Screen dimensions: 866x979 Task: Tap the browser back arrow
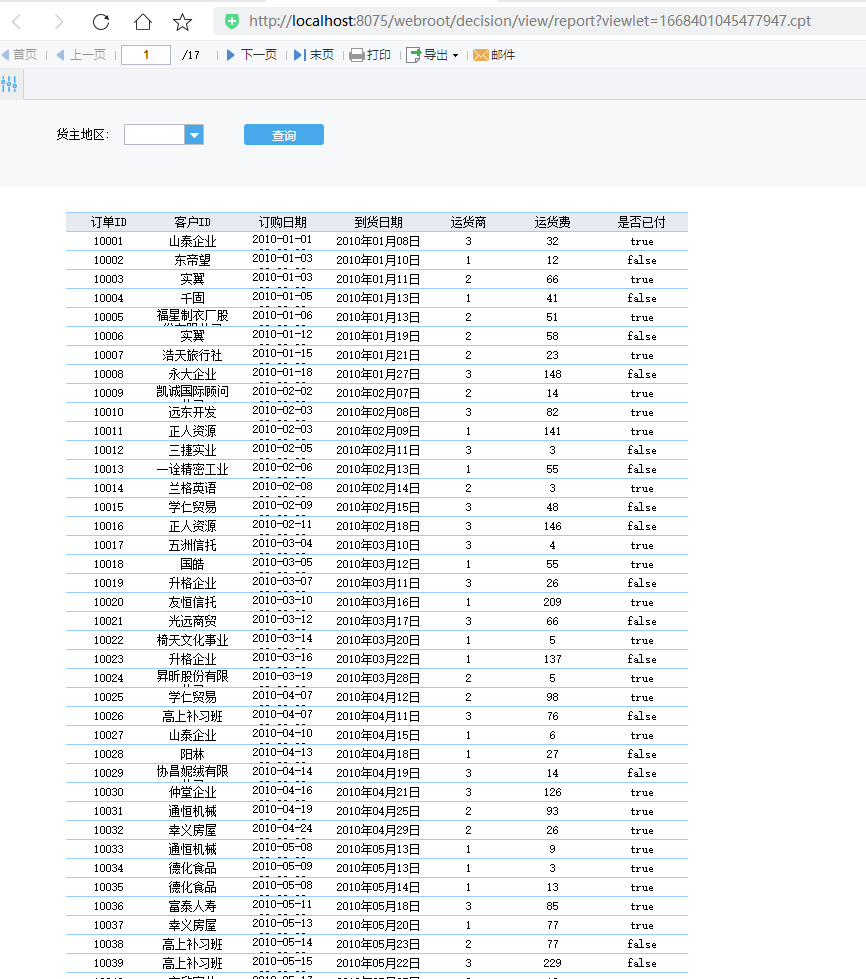click(x=18, y=21)
